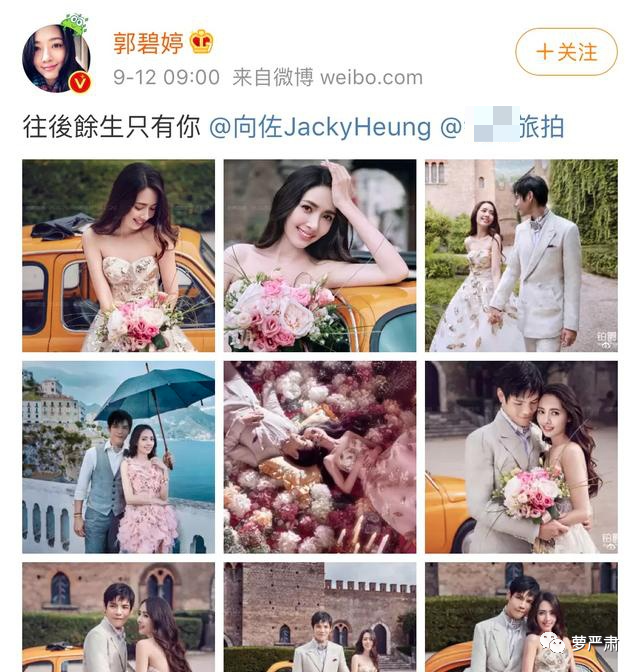Open photo of couple embracing with pink bouquet
This screenshot has height=672, width=640.
coord(521,456)
